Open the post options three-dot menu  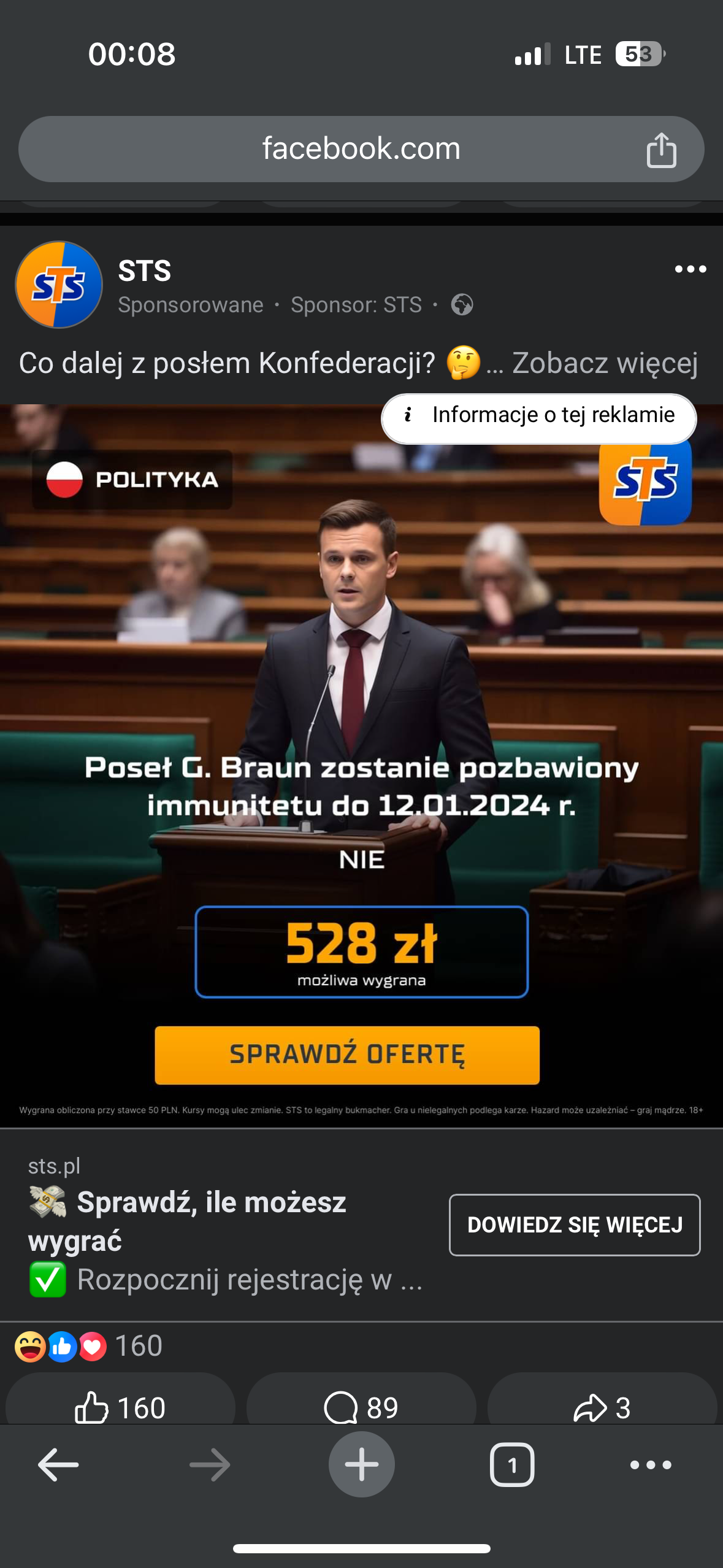pos(690,269)
